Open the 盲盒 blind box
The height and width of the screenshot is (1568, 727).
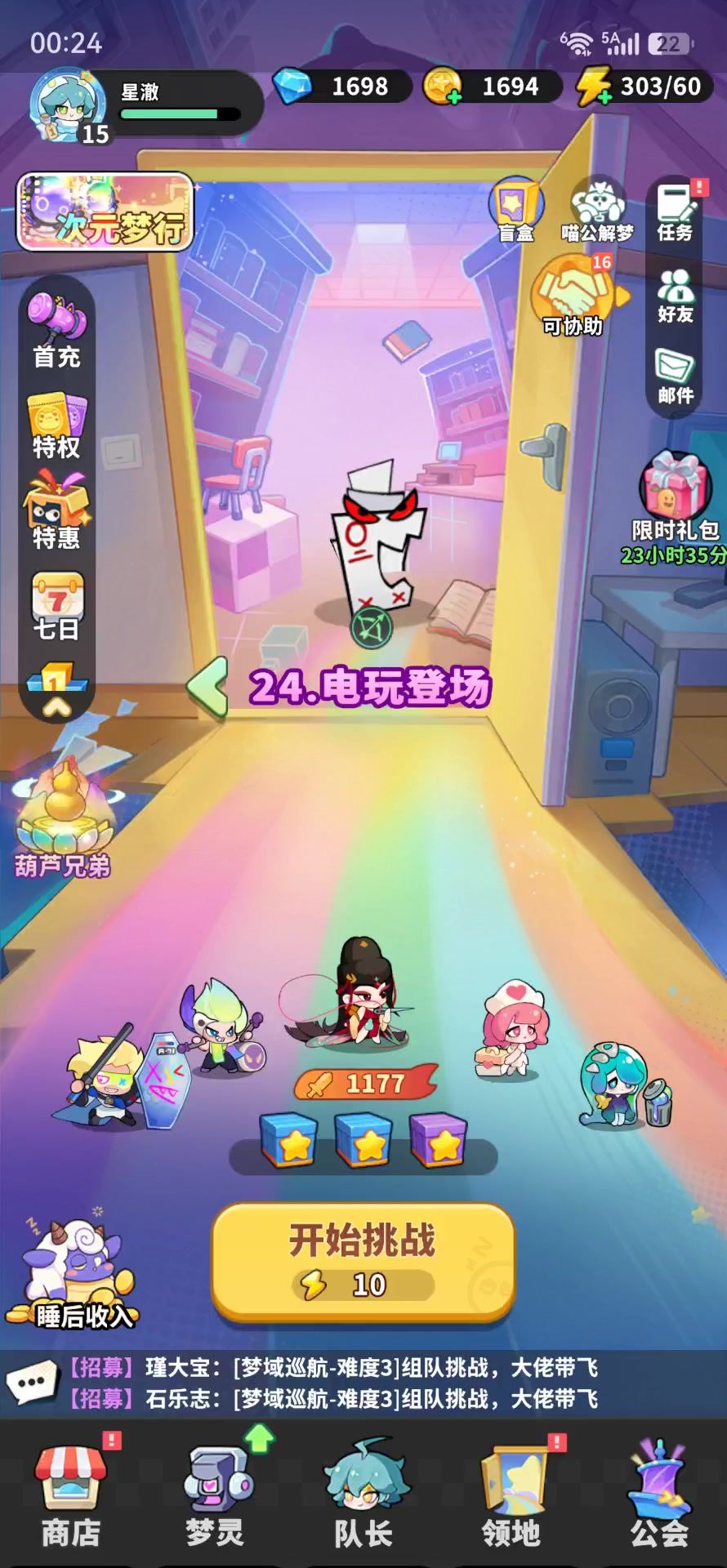(516, 211)
